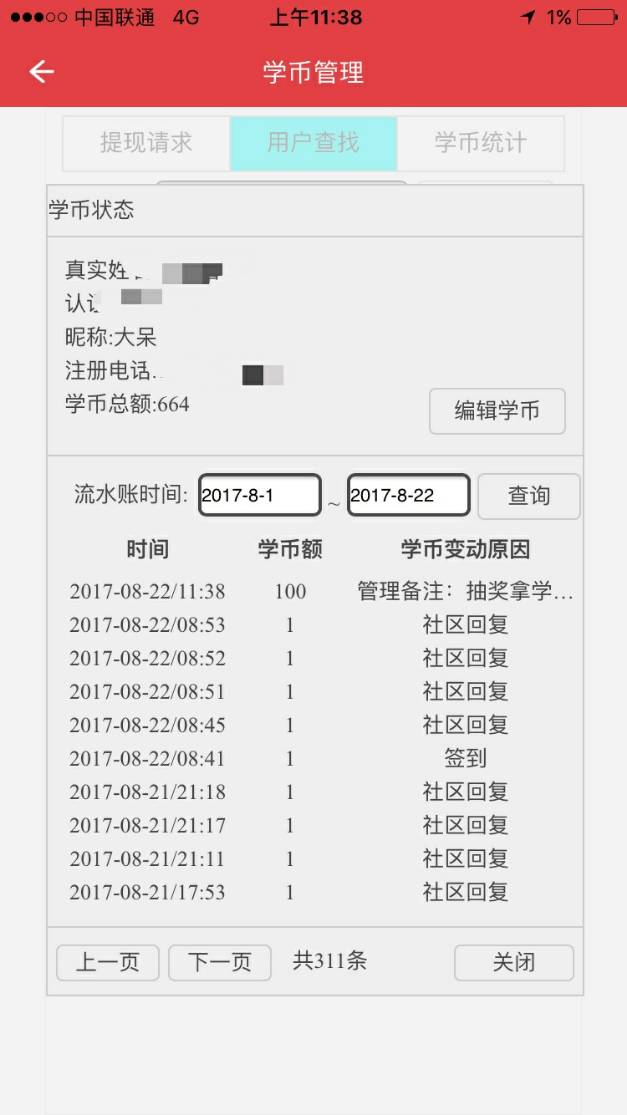Load next page with 下一页
Viewport: 627px width, 1115px height.
pyautogui.click(x=220, y=963)
